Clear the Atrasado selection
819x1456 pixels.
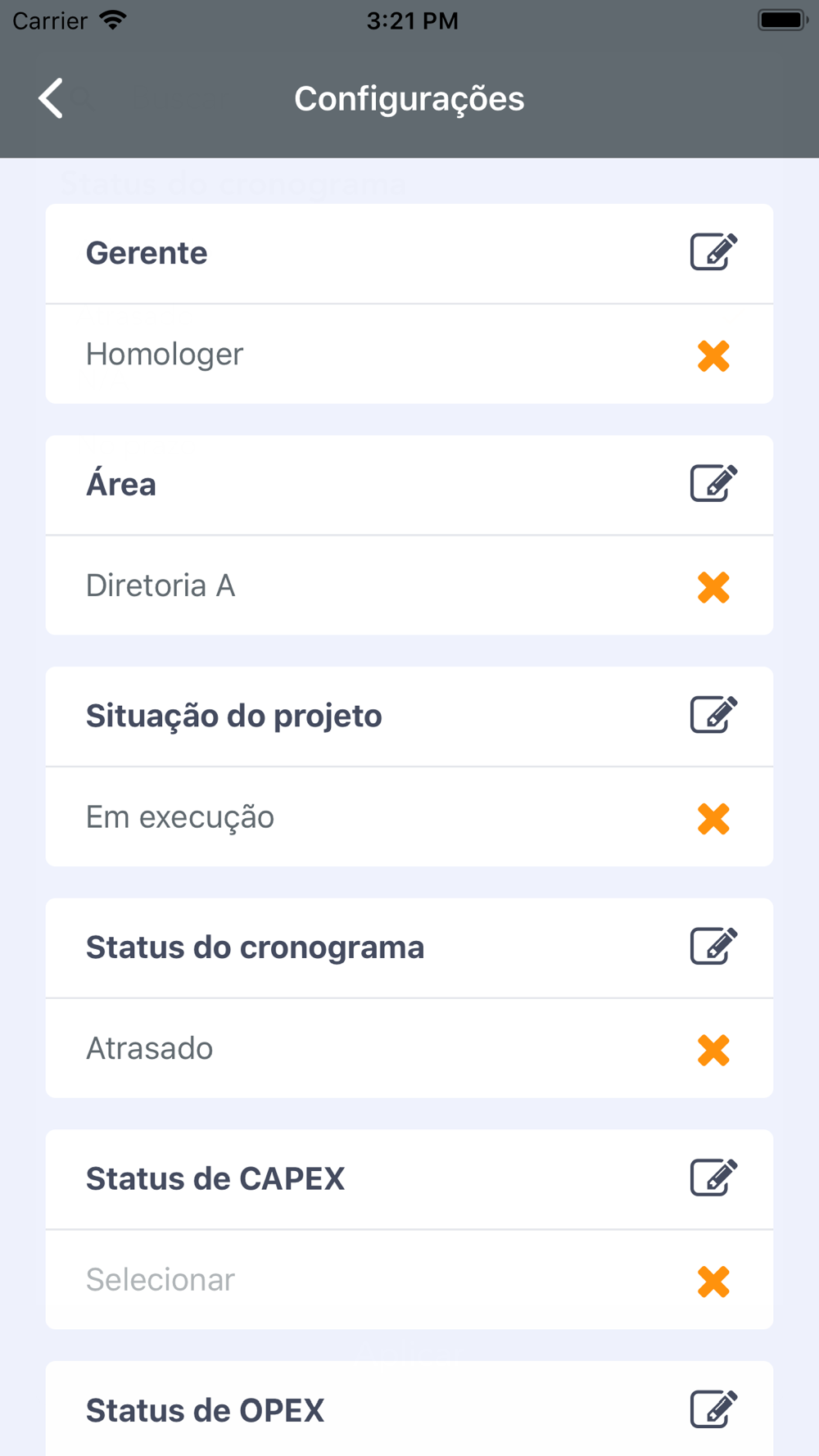[713, 1051]
